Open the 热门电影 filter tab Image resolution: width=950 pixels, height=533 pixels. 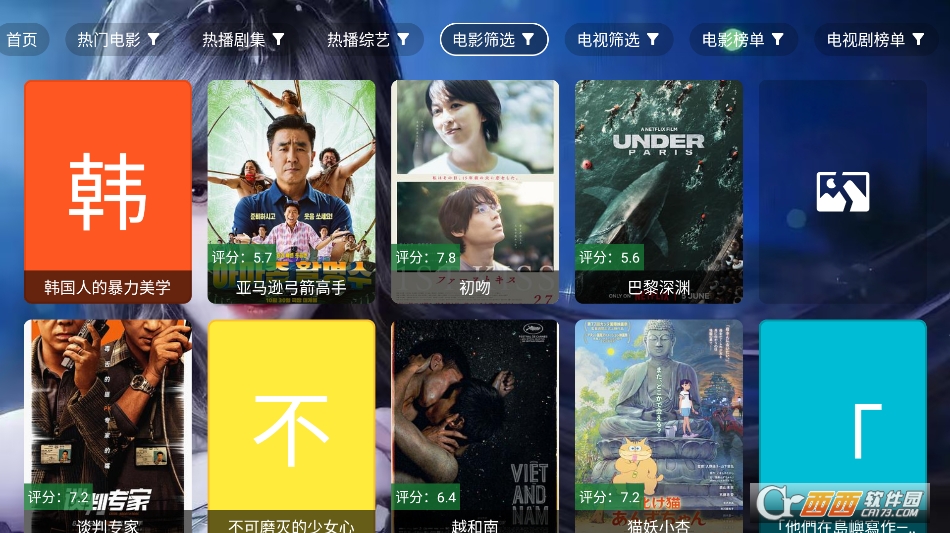click(118, 40)
